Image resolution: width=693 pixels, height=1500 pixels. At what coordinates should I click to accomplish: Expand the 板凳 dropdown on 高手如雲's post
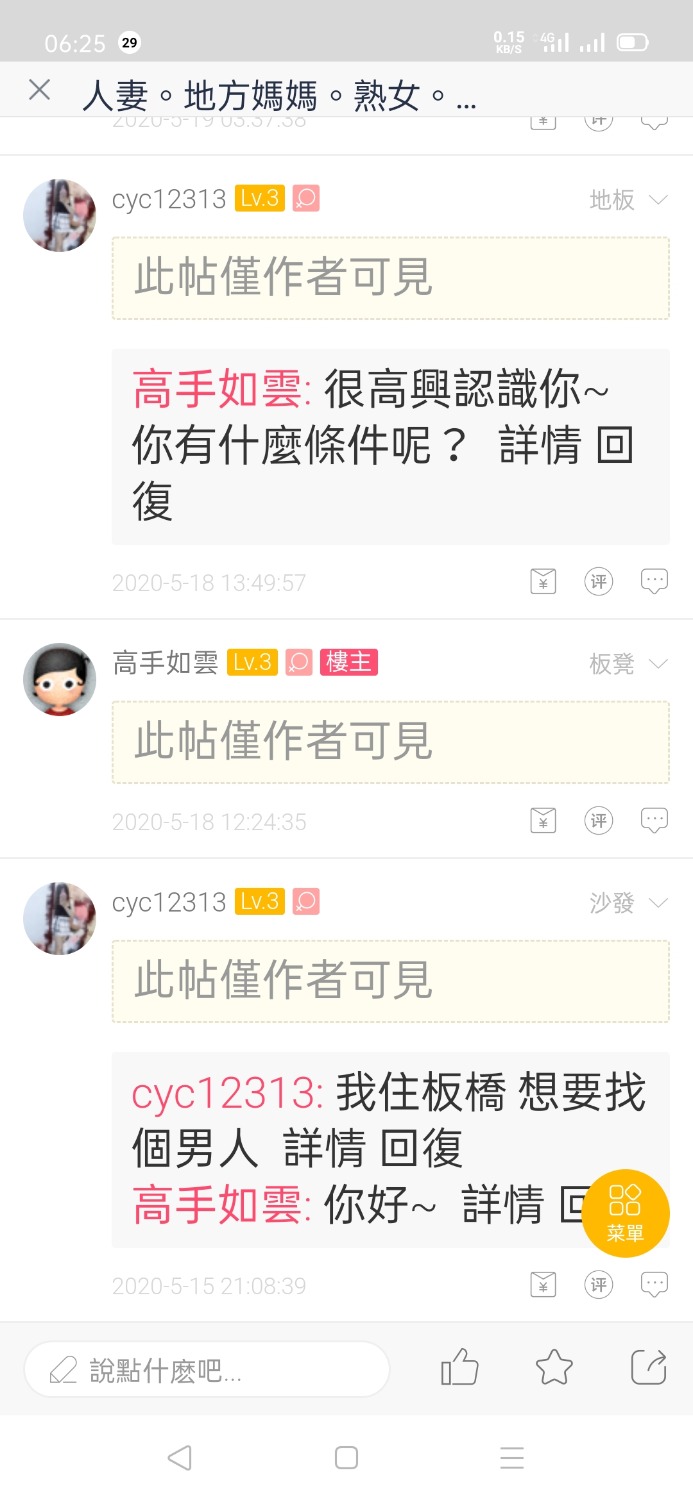pos(657,664)
